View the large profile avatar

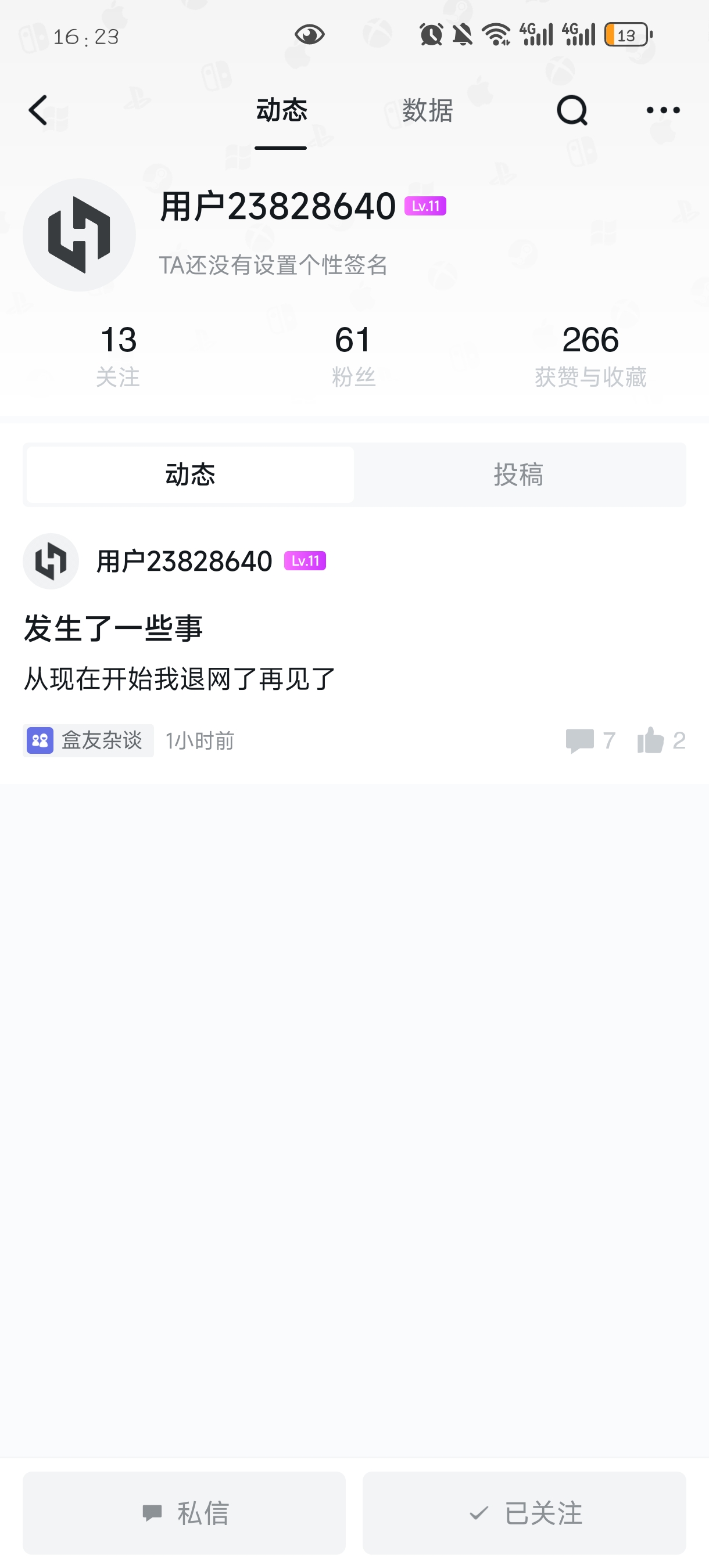[79, 235]
